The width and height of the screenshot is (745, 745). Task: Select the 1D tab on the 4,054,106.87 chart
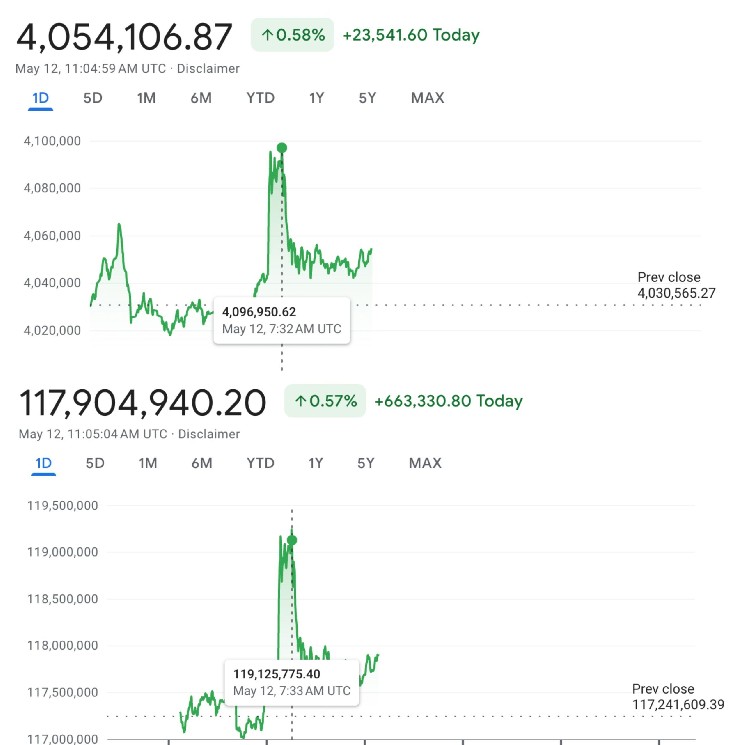pos(41,98)
